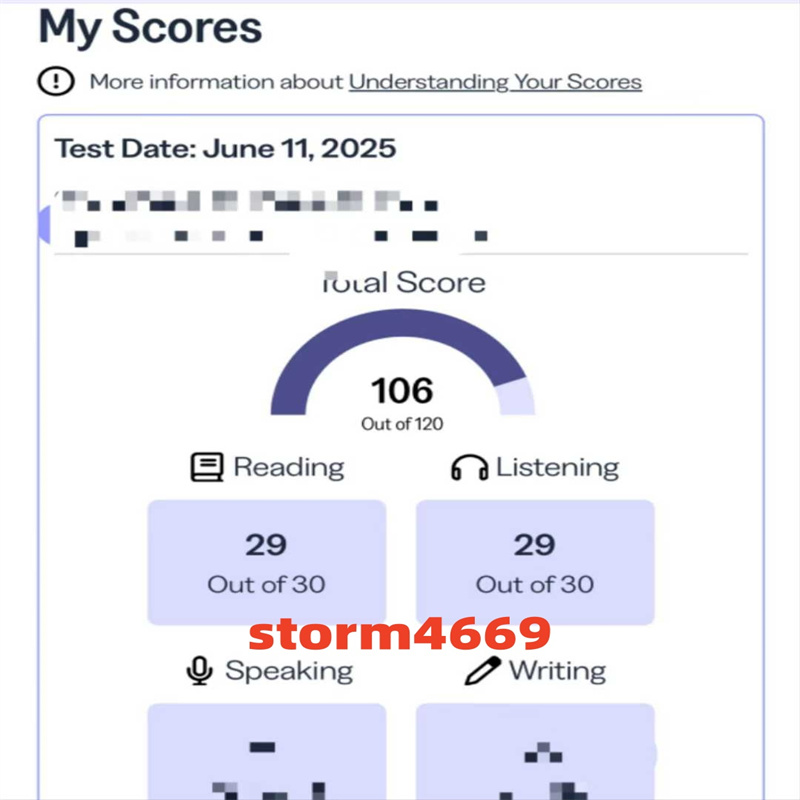Open the Understanding Your Scores link
The width and height of the screenshot is (800, 800).
click(495, 82)
